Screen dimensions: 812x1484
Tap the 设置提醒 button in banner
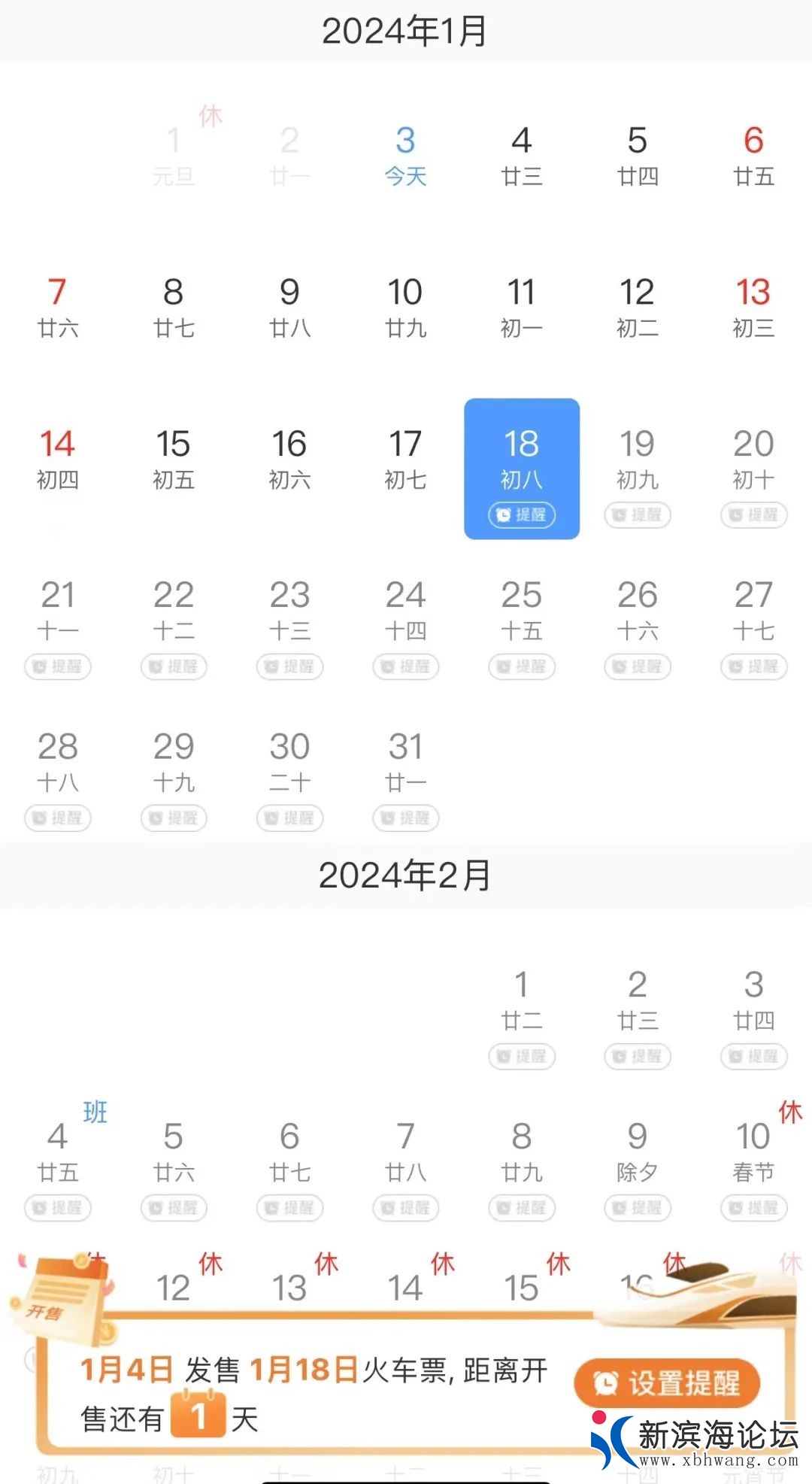(666, 1382)
